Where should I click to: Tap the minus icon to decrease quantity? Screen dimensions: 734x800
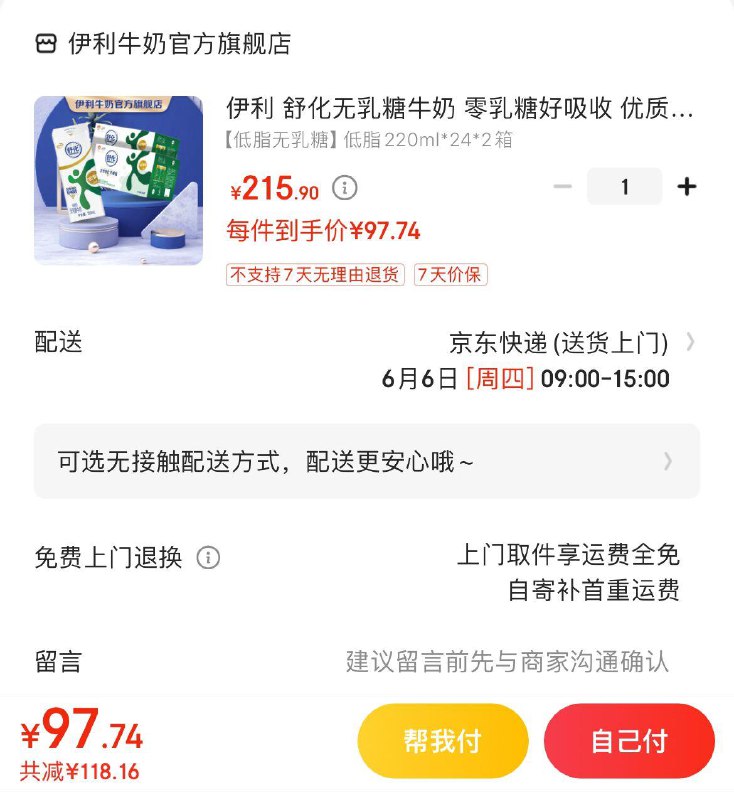pyautogui.click(x=562, y=187)
